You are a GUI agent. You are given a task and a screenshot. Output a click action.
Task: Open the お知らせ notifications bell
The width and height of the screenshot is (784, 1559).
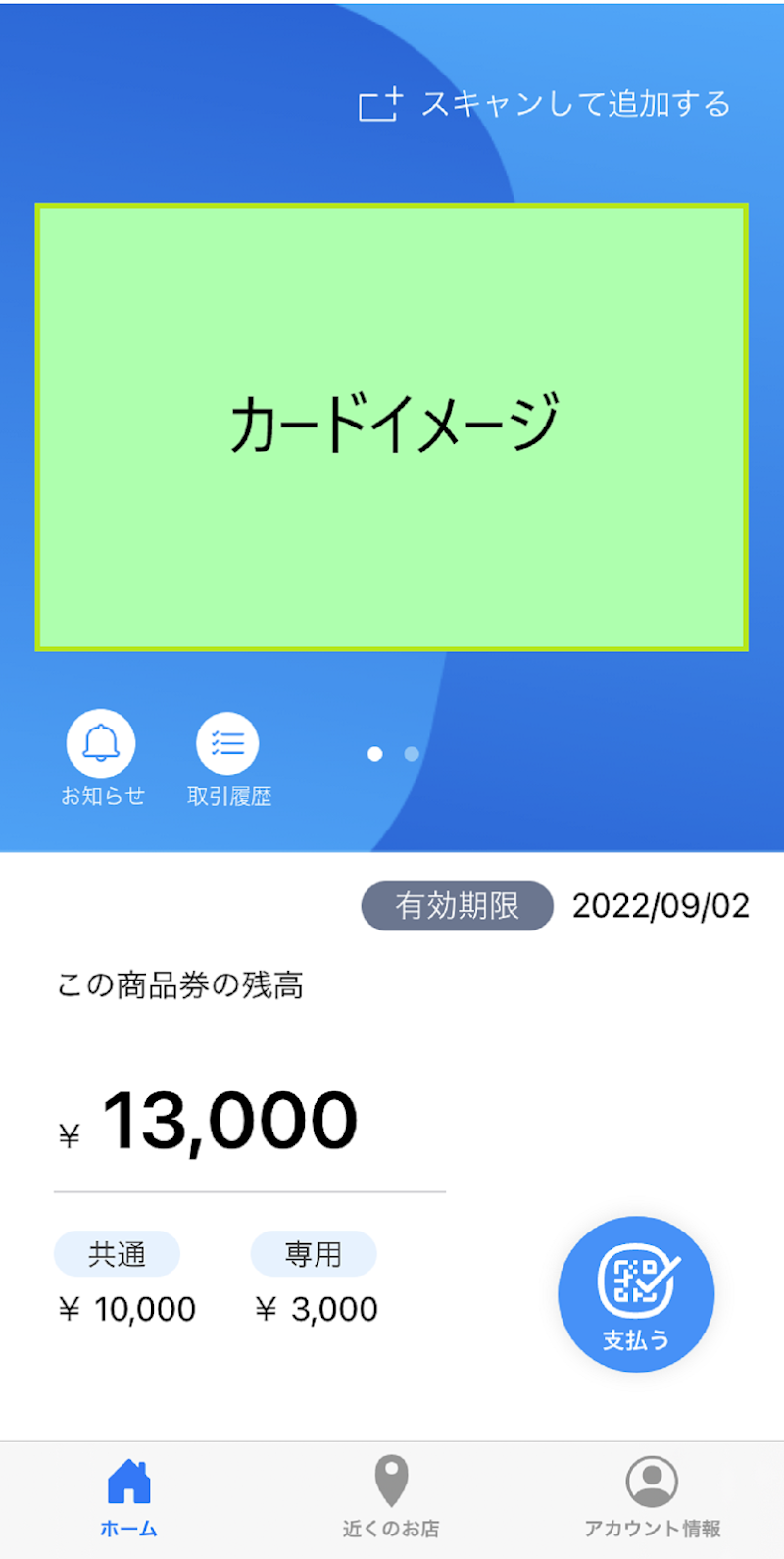101,744
